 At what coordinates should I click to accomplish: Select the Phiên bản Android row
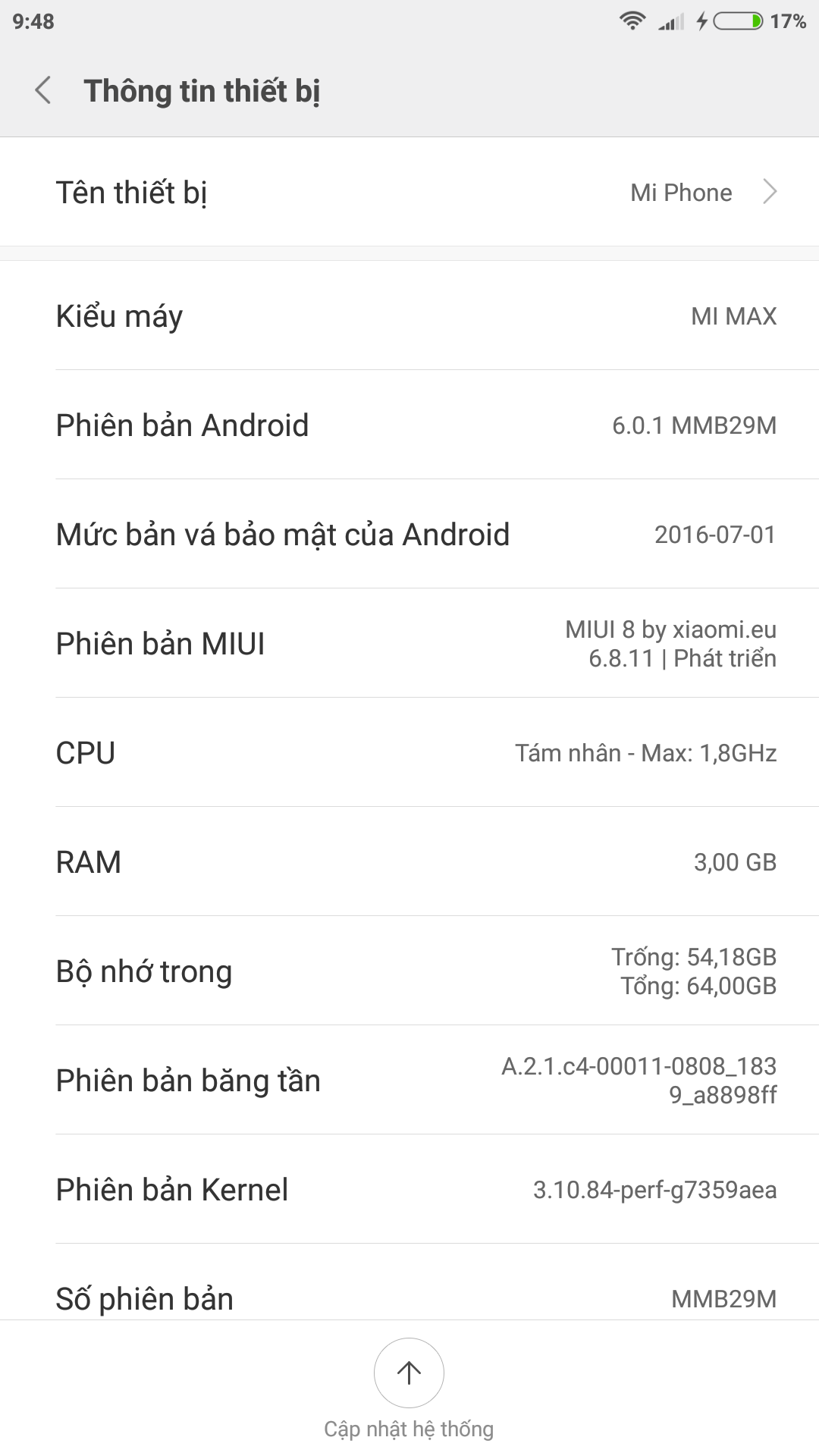[x=409, y=425]
